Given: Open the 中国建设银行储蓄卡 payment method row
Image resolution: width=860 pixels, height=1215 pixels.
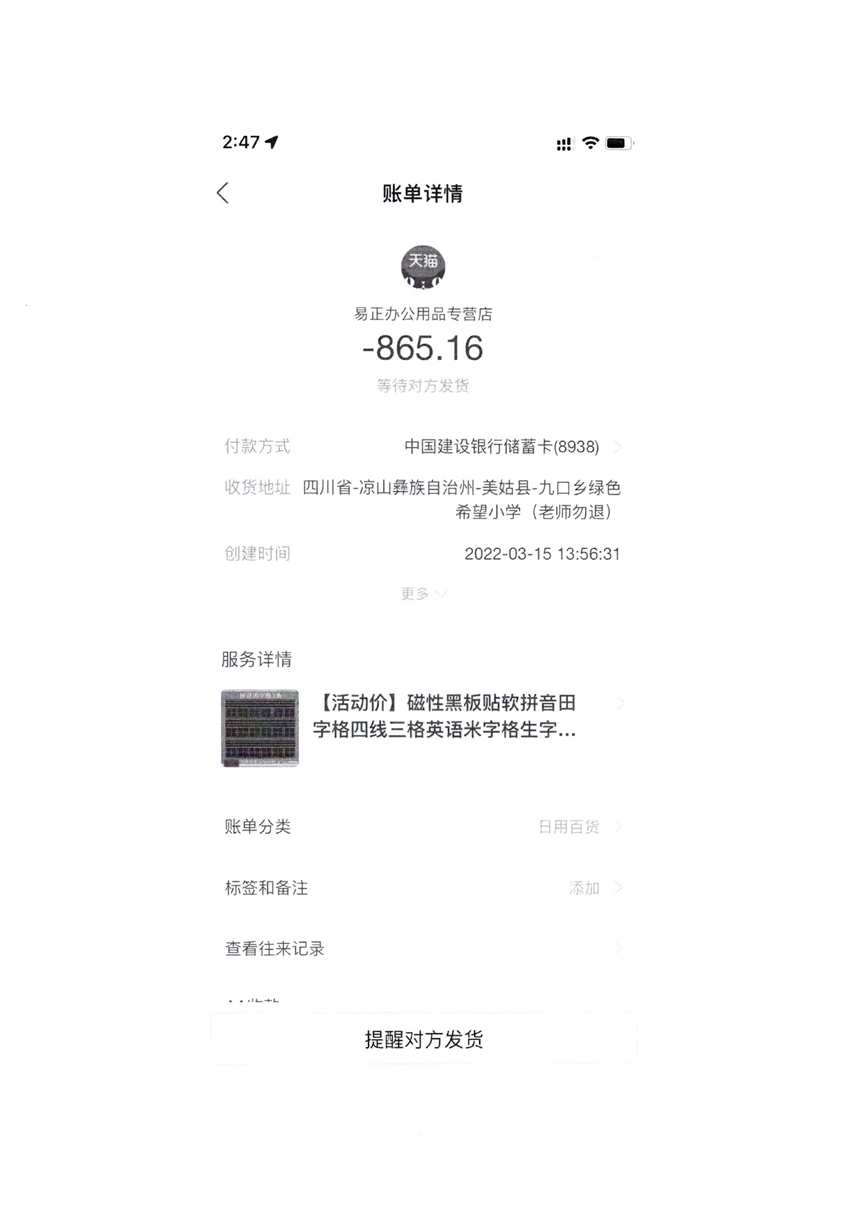Looking at the screenshot, I should pyautogui.click(x=511, y=447).
